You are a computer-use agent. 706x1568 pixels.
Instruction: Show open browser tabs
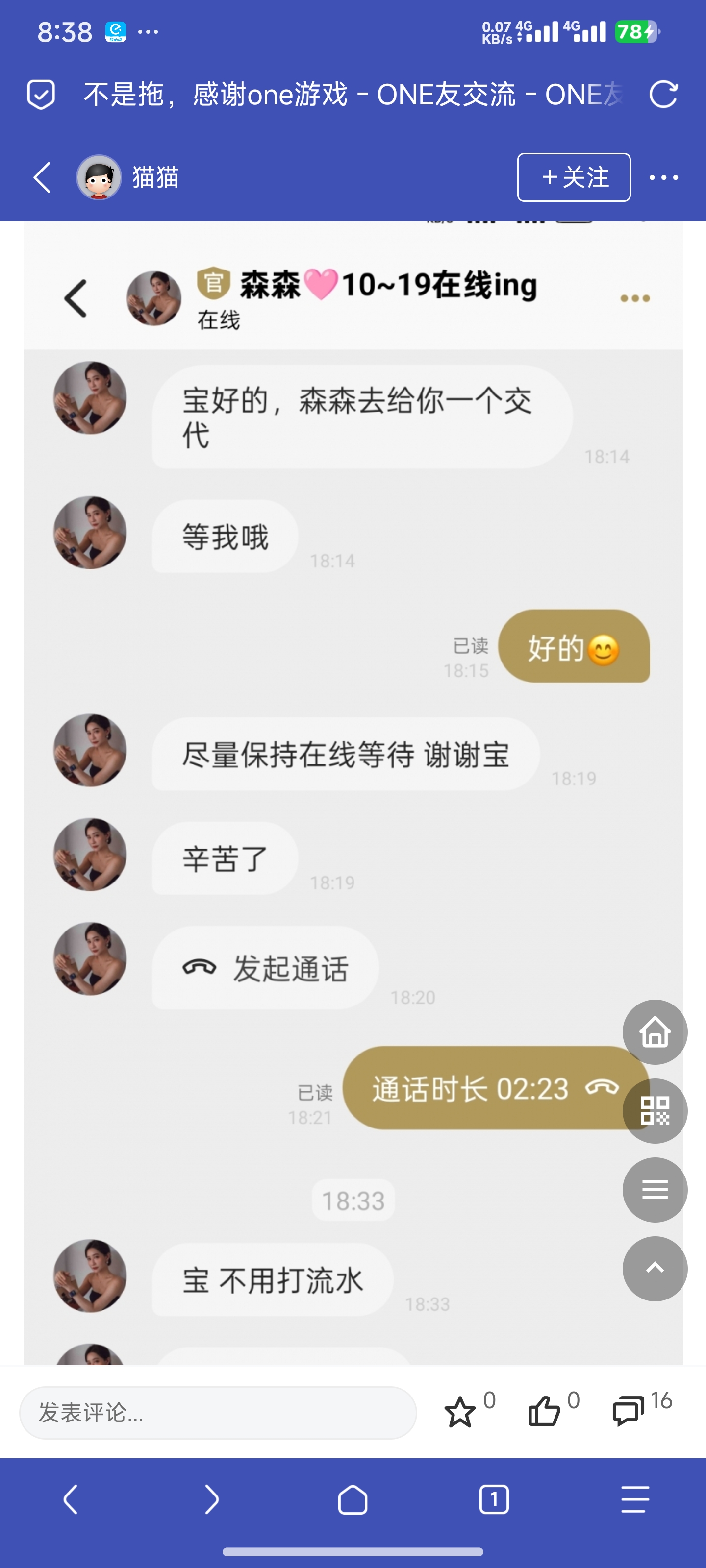click(494, 1499)
